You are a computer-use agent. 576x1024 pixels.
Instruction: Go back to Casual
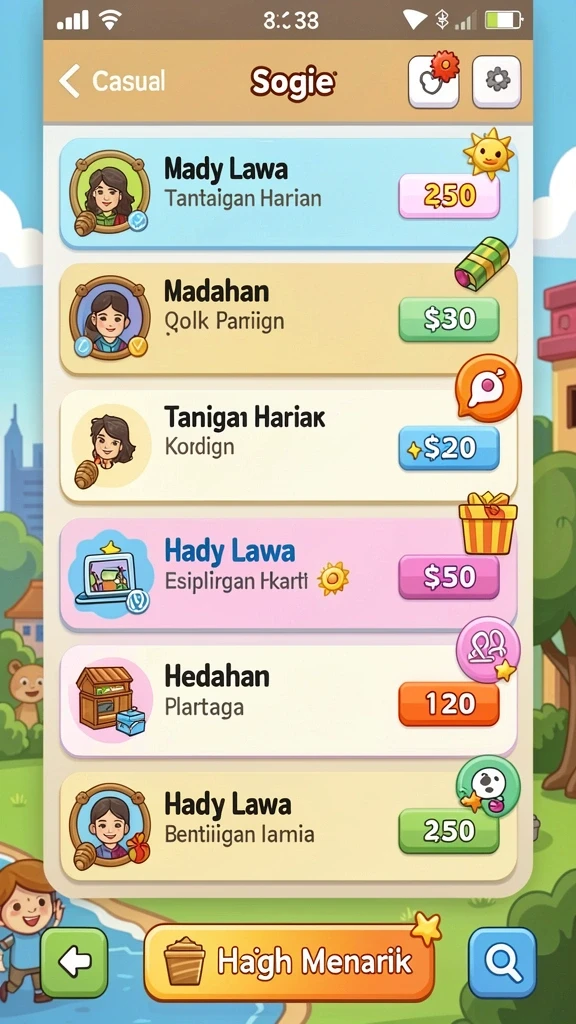point(112,82)
